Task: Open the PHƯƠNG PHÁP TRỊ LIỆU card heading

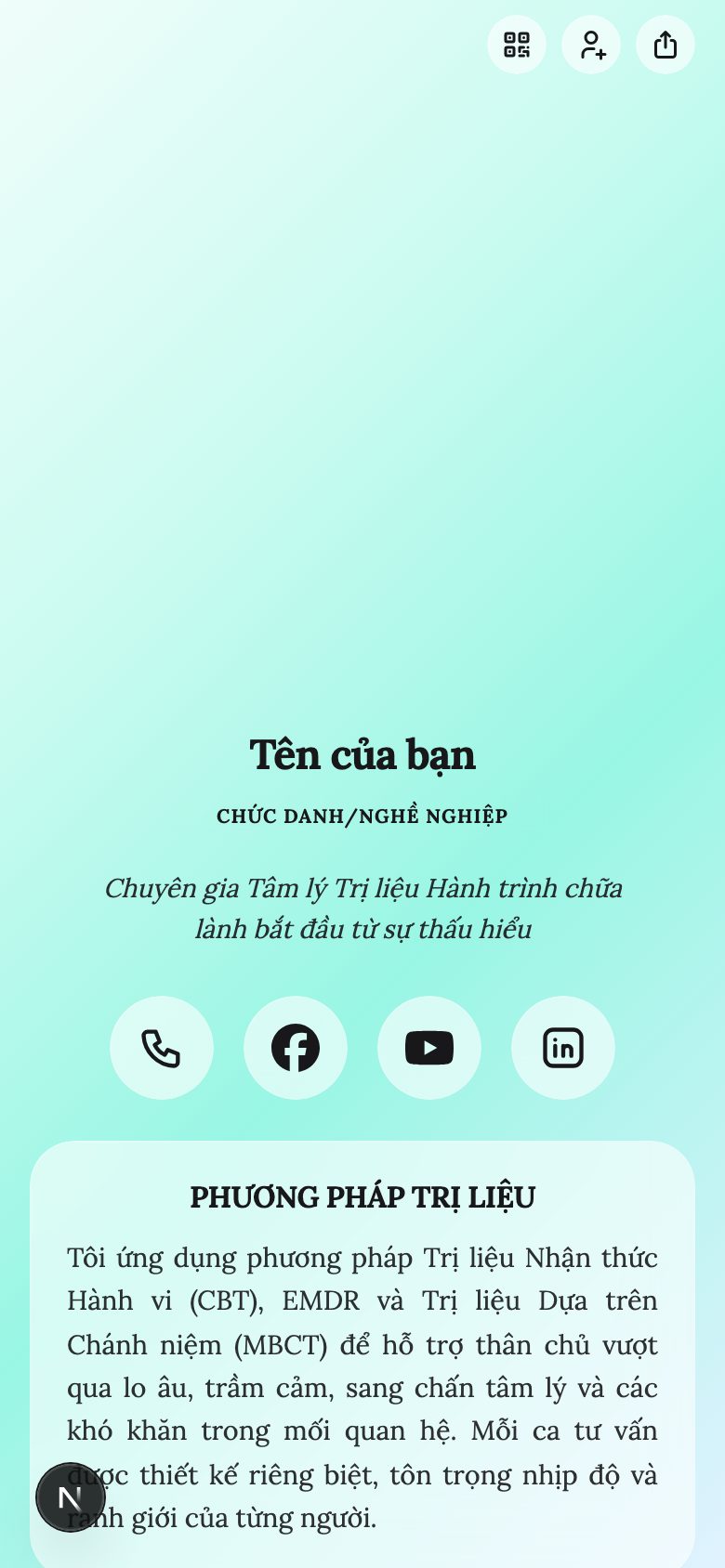Action: pos(362,1197)
